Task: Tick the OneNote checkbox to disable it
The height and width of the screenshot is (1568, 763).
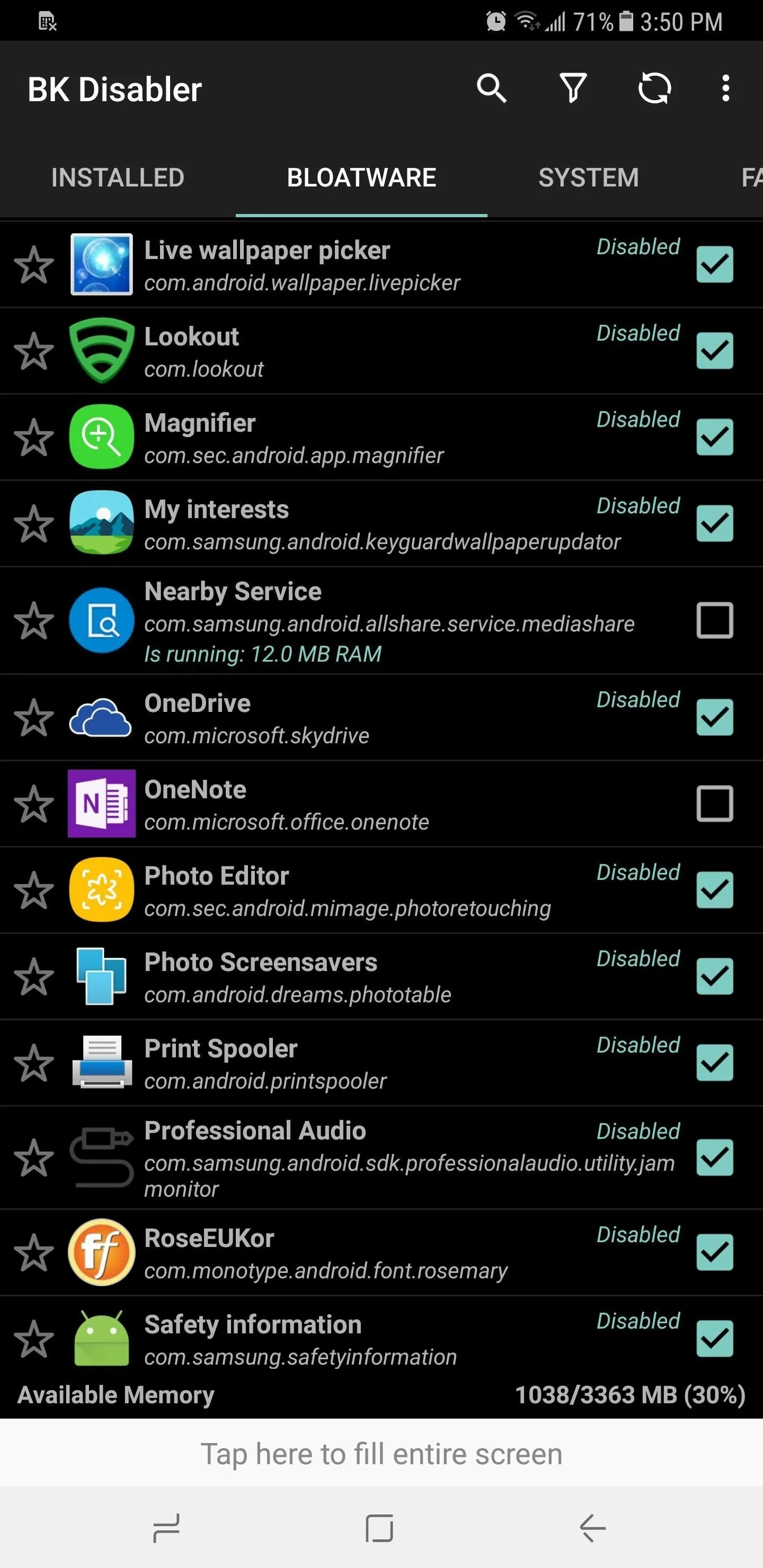Action: [714, 804]
